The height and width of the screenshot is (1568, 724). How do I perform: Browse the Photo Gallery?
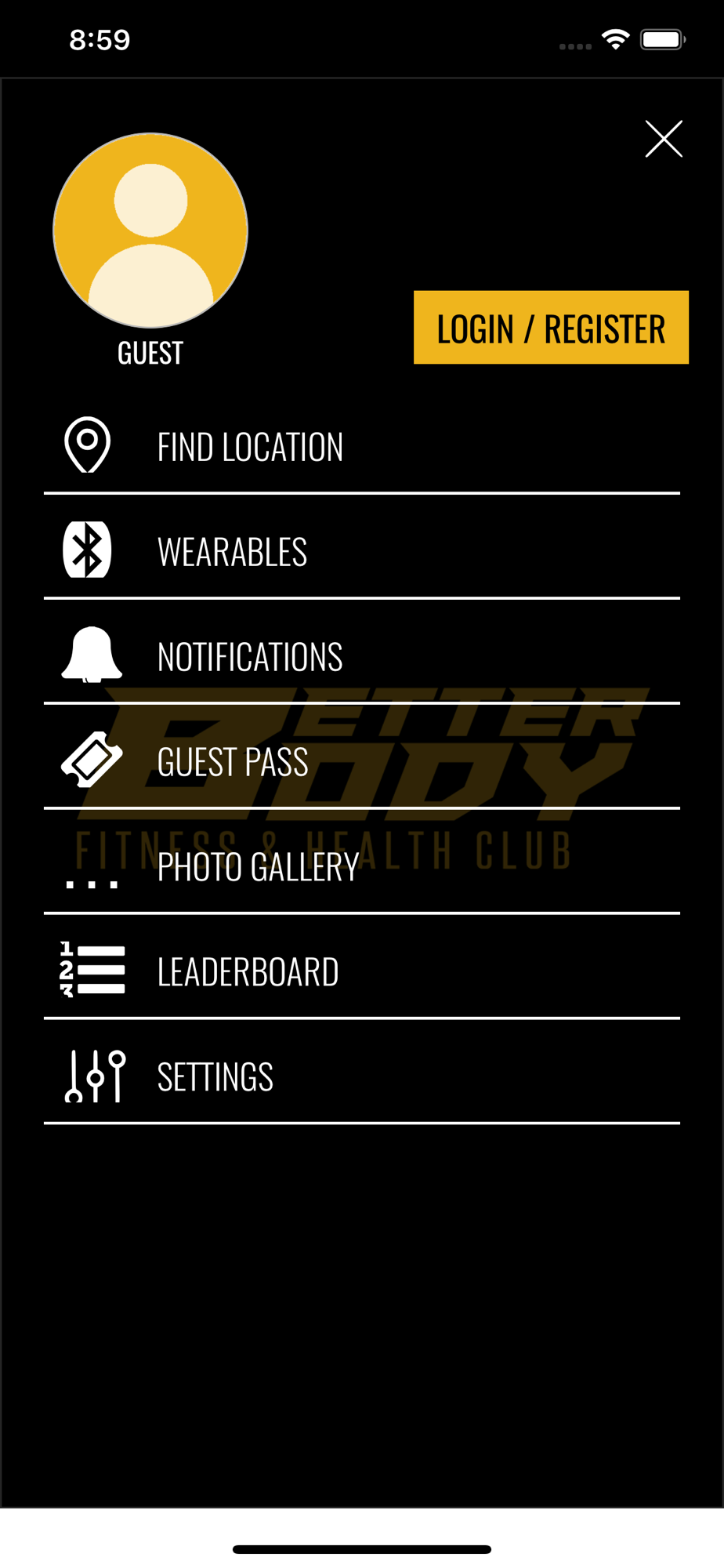click(x=362, y=866)
